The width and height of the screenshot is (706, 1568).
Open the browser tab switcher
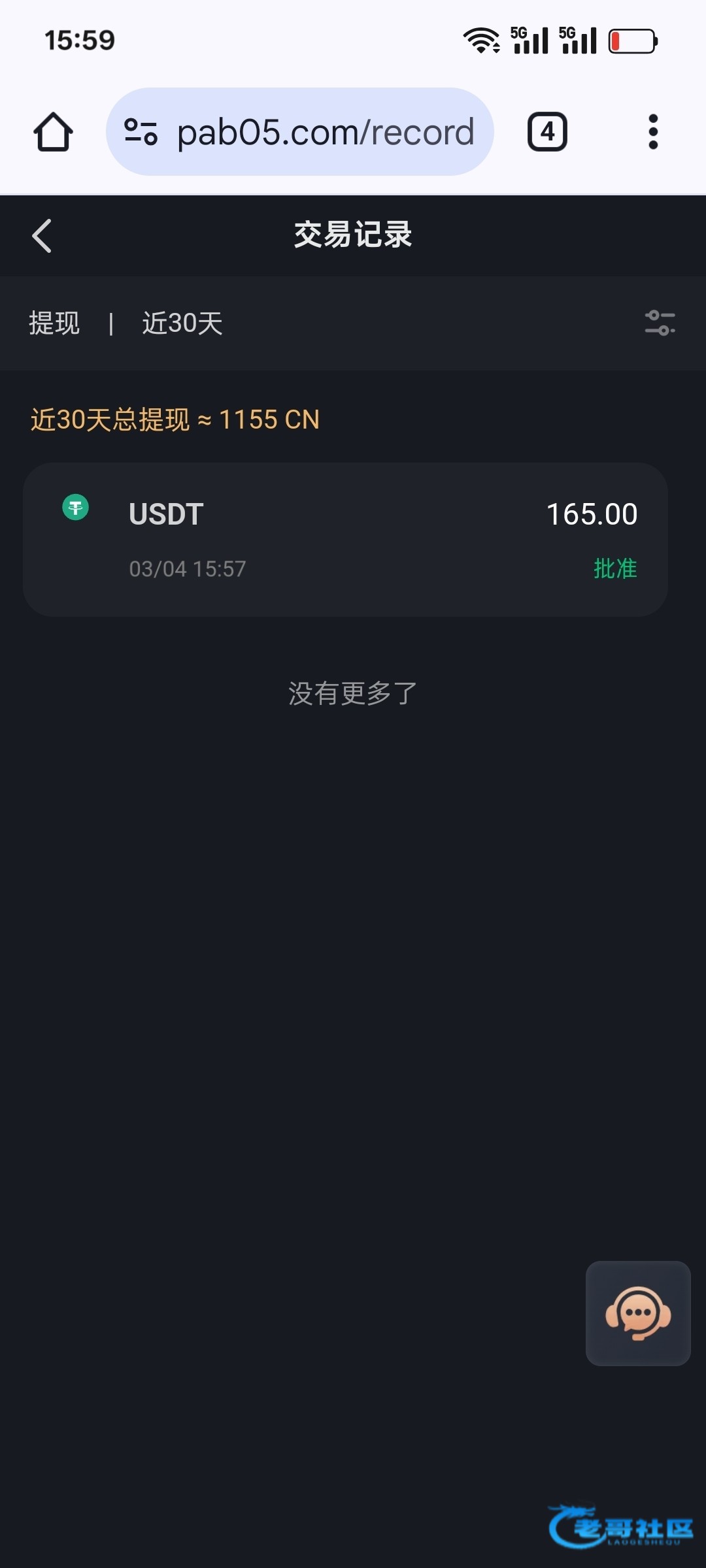547,132
